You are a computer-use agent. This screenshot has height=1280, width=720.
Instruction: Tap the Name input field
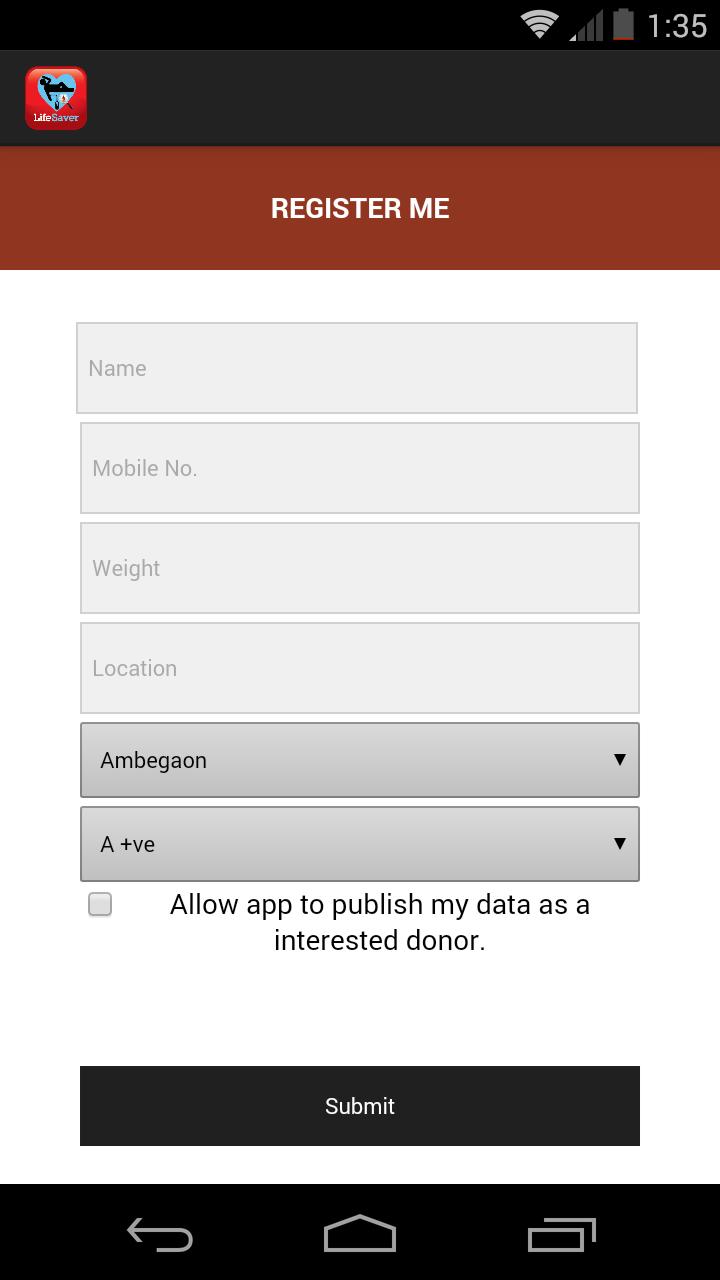coord(357,368)
